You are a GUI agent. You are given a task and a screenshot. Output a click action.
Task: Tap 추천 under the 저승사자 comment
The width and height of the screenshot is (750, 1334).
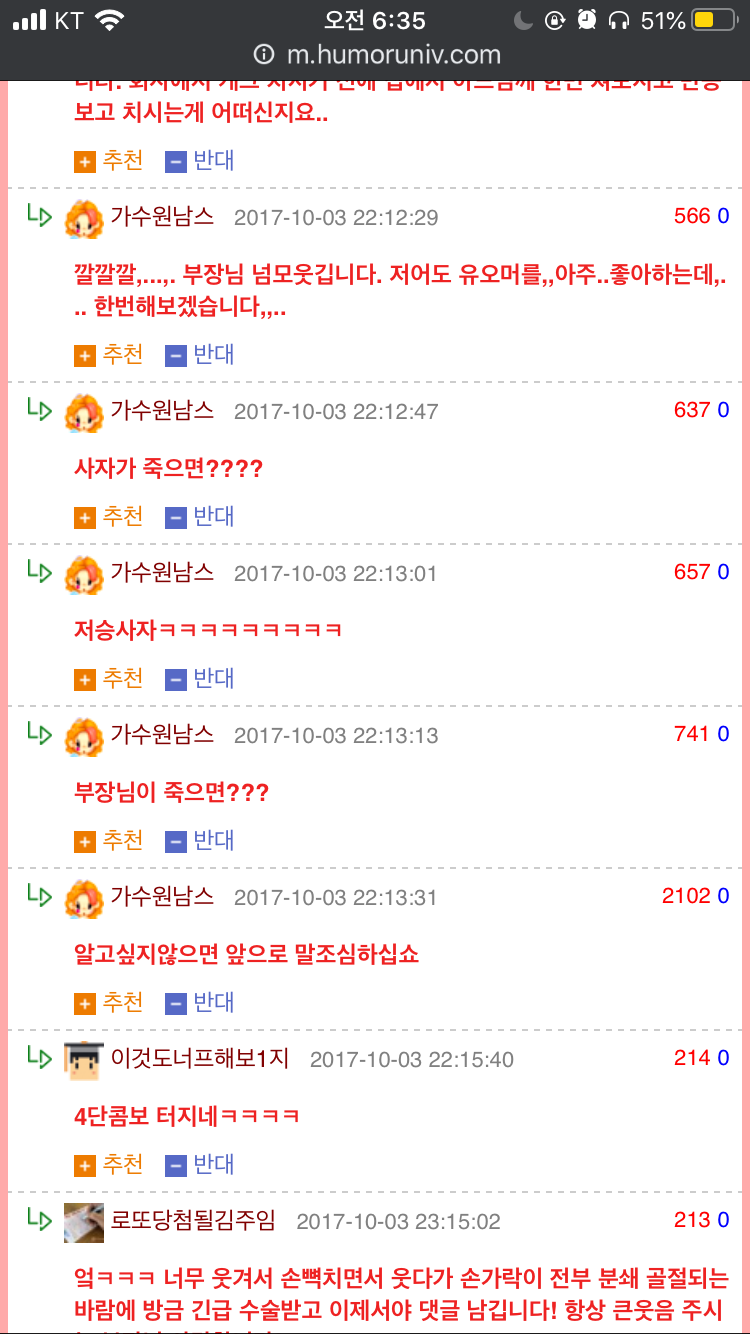pyautogui.click(x=109, y=678)
